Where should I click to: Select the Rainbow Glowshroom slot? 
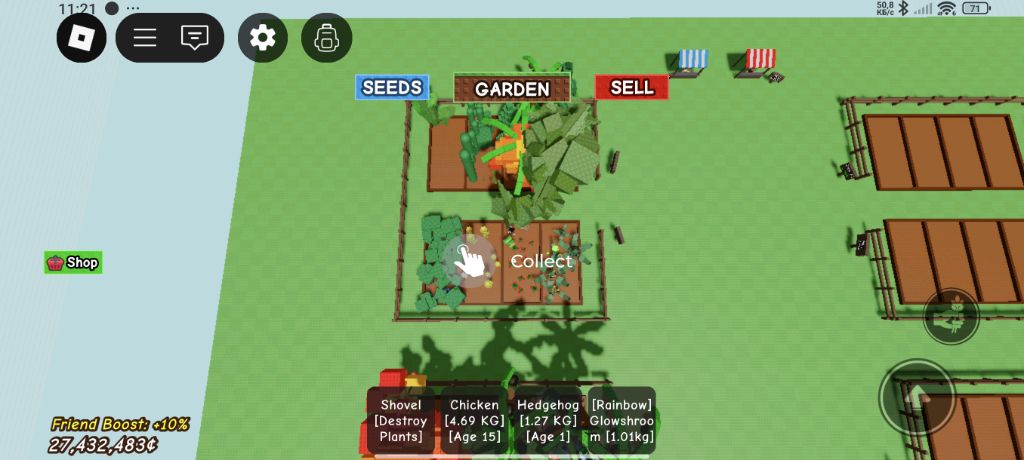tap(621, 420)
